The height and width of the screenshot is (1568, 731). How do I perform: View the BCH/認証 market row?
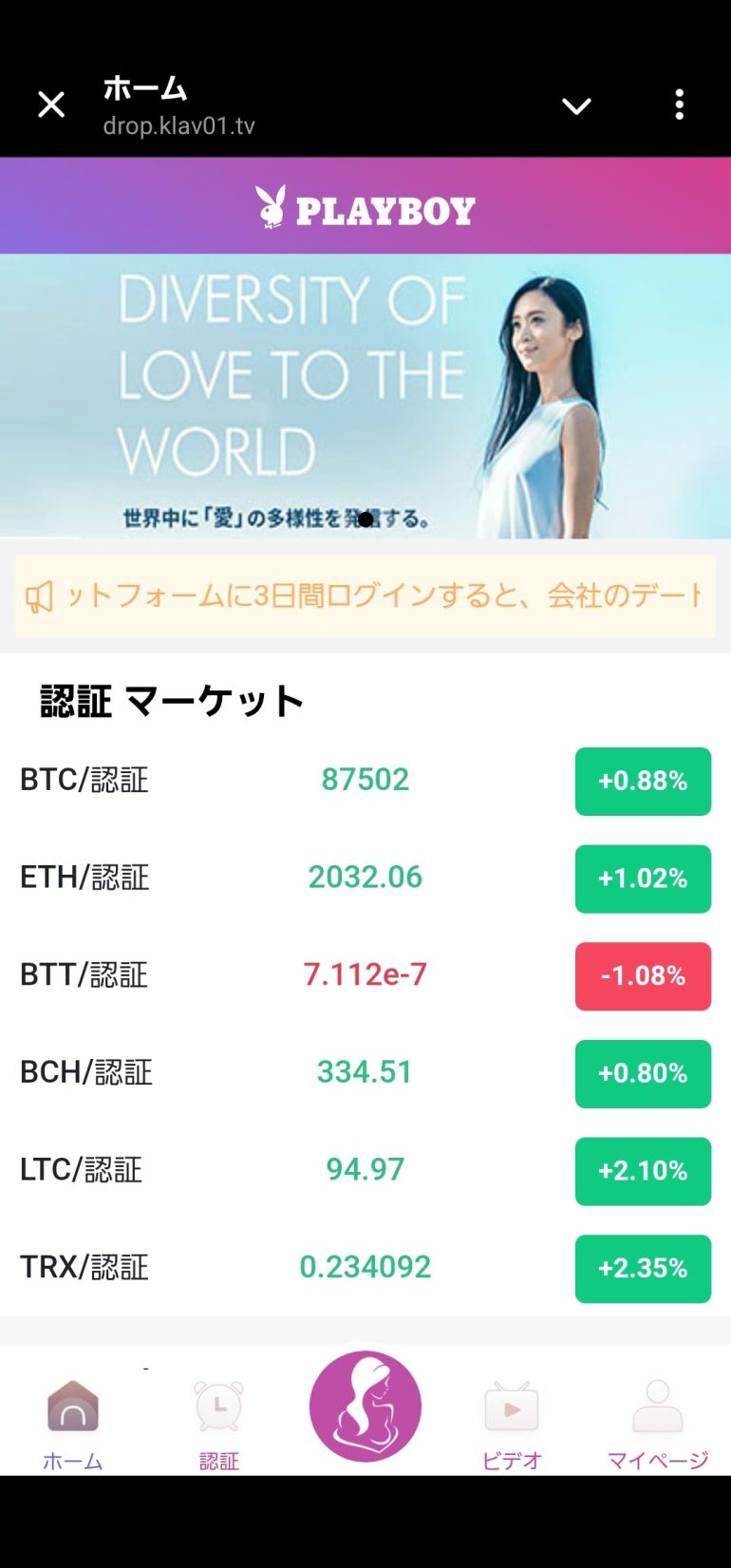365,1073
